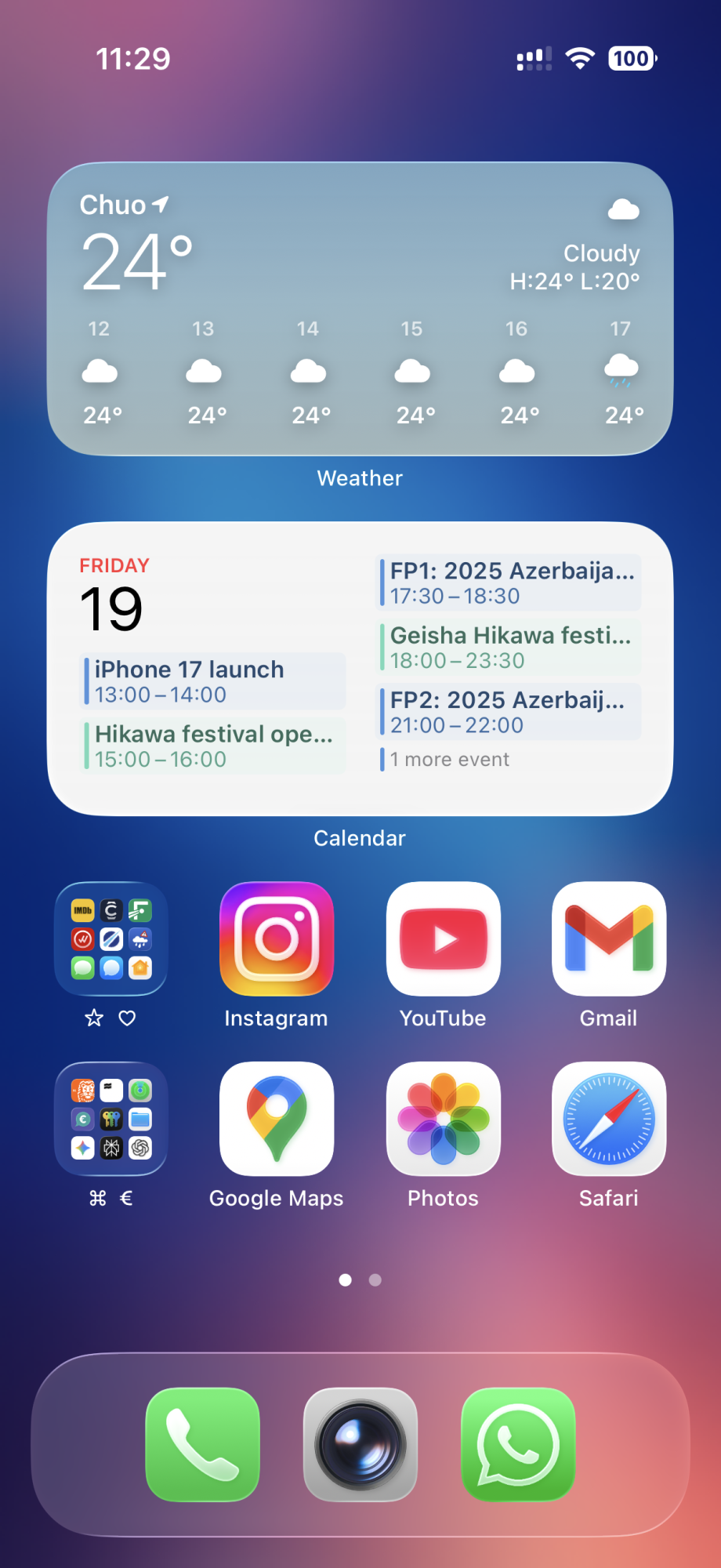The image size is (721, 1568).
Task: Open the iPhone 17 launch event
Action: 213,681
